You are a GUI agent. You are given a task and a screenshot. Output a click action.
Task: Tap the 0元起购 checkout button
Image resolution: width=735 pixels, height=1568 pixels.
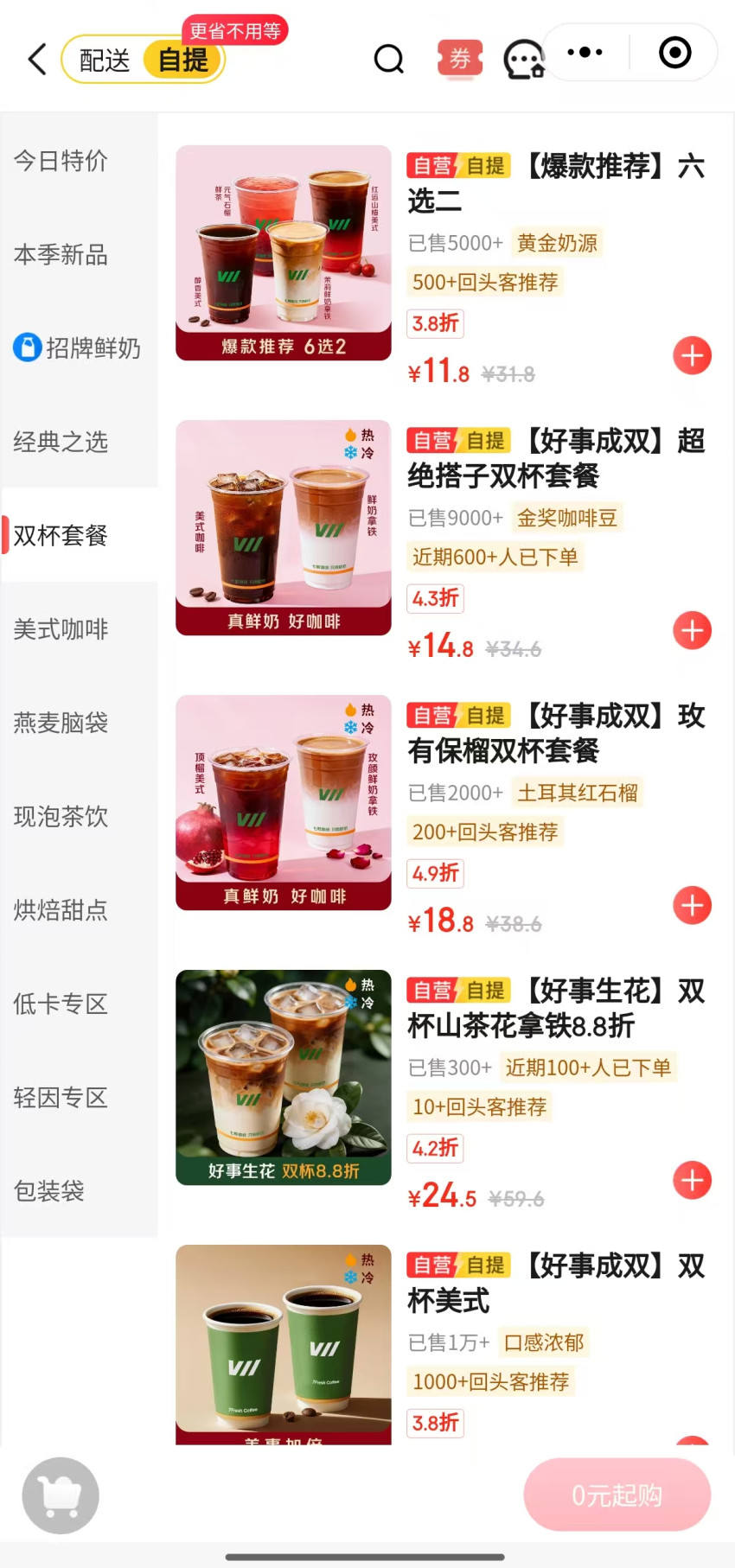click(x=617, y=1495)
